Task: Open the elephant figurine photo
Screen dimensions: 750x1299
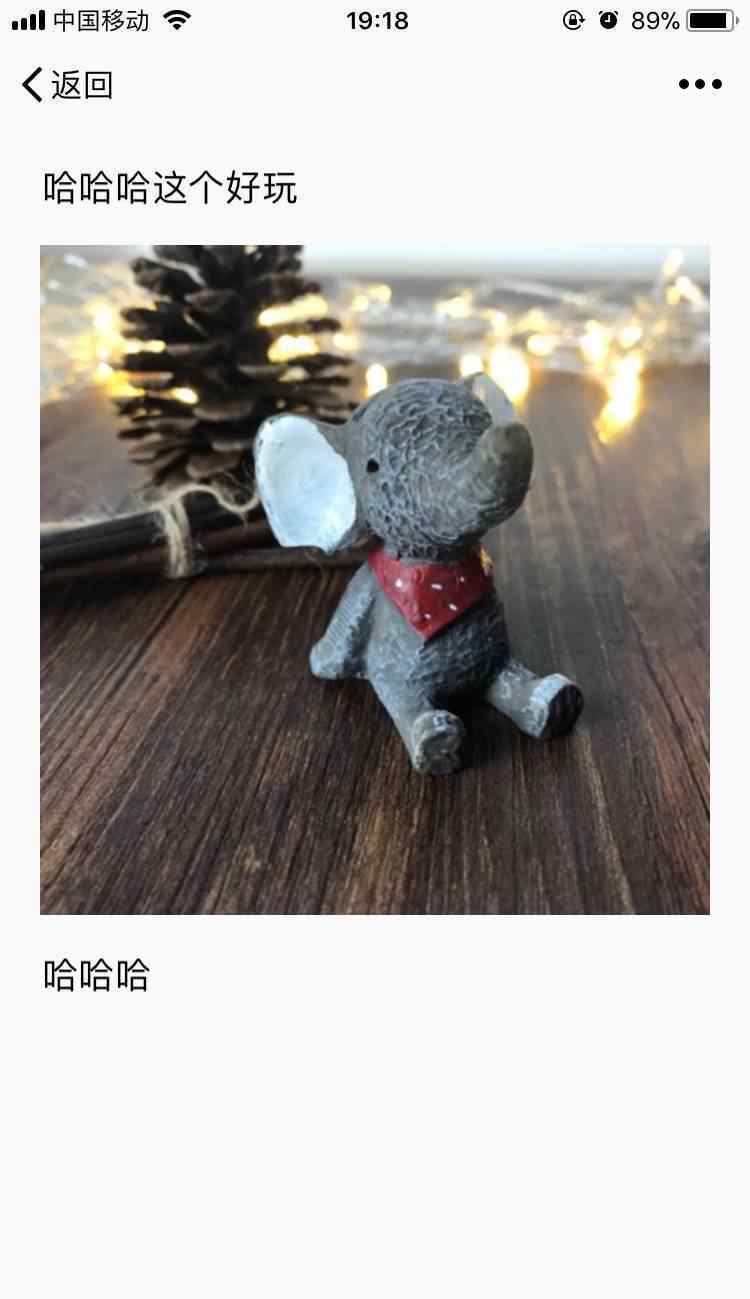Action: pyautogui.click(x=375, y=580)
